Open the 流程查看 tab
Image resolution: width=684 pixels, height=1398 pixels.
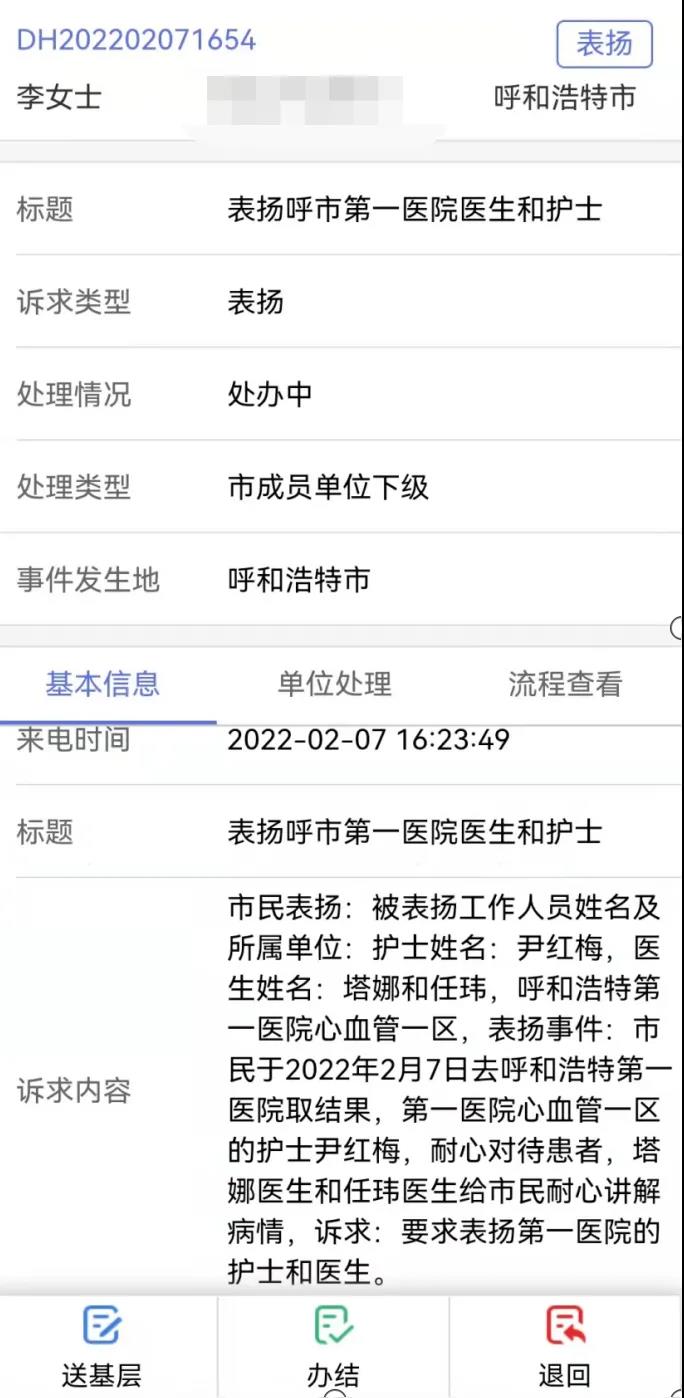(565, 684)
